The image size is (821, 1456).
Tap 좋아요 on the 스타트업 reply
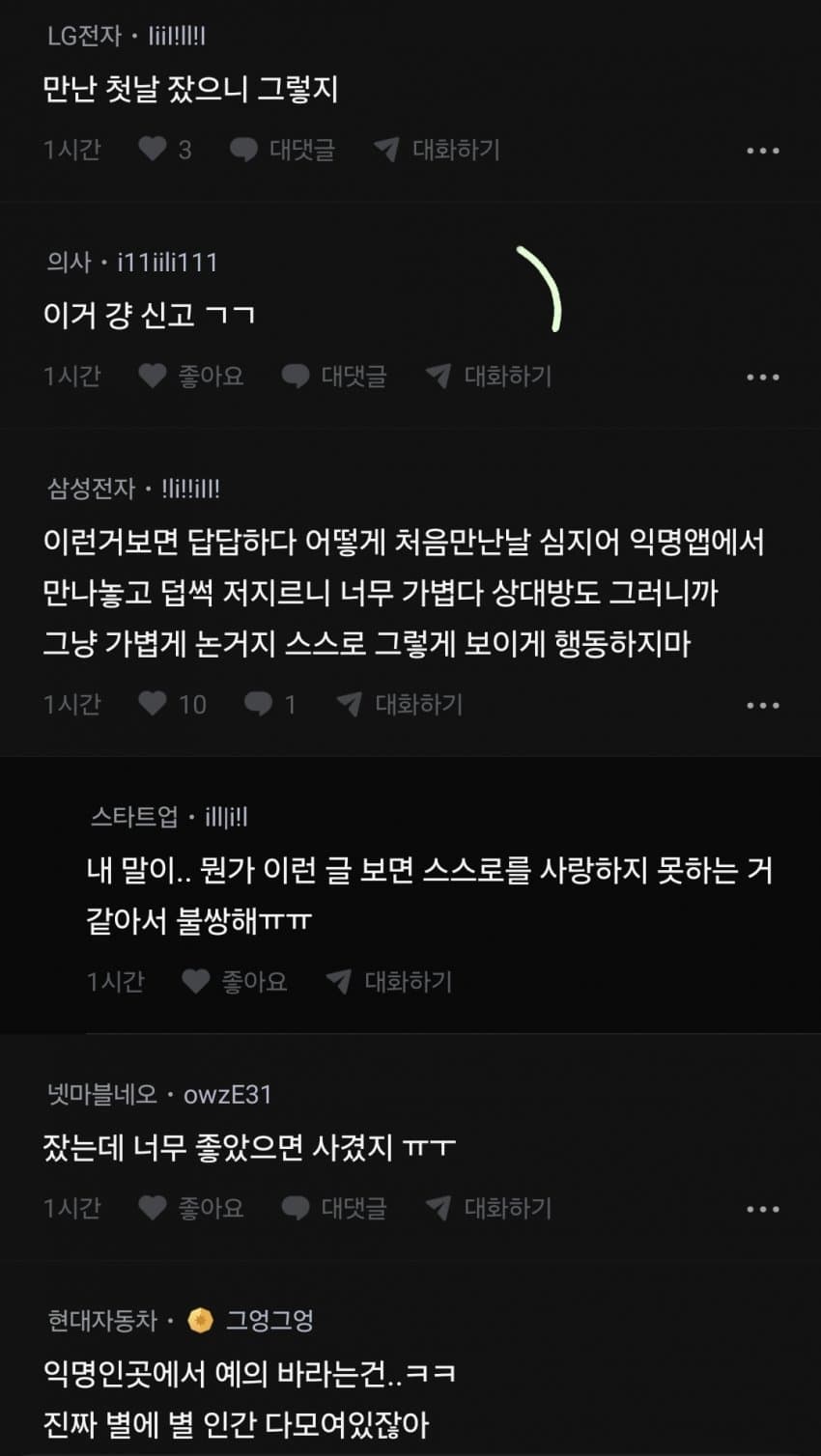[235, 982]
